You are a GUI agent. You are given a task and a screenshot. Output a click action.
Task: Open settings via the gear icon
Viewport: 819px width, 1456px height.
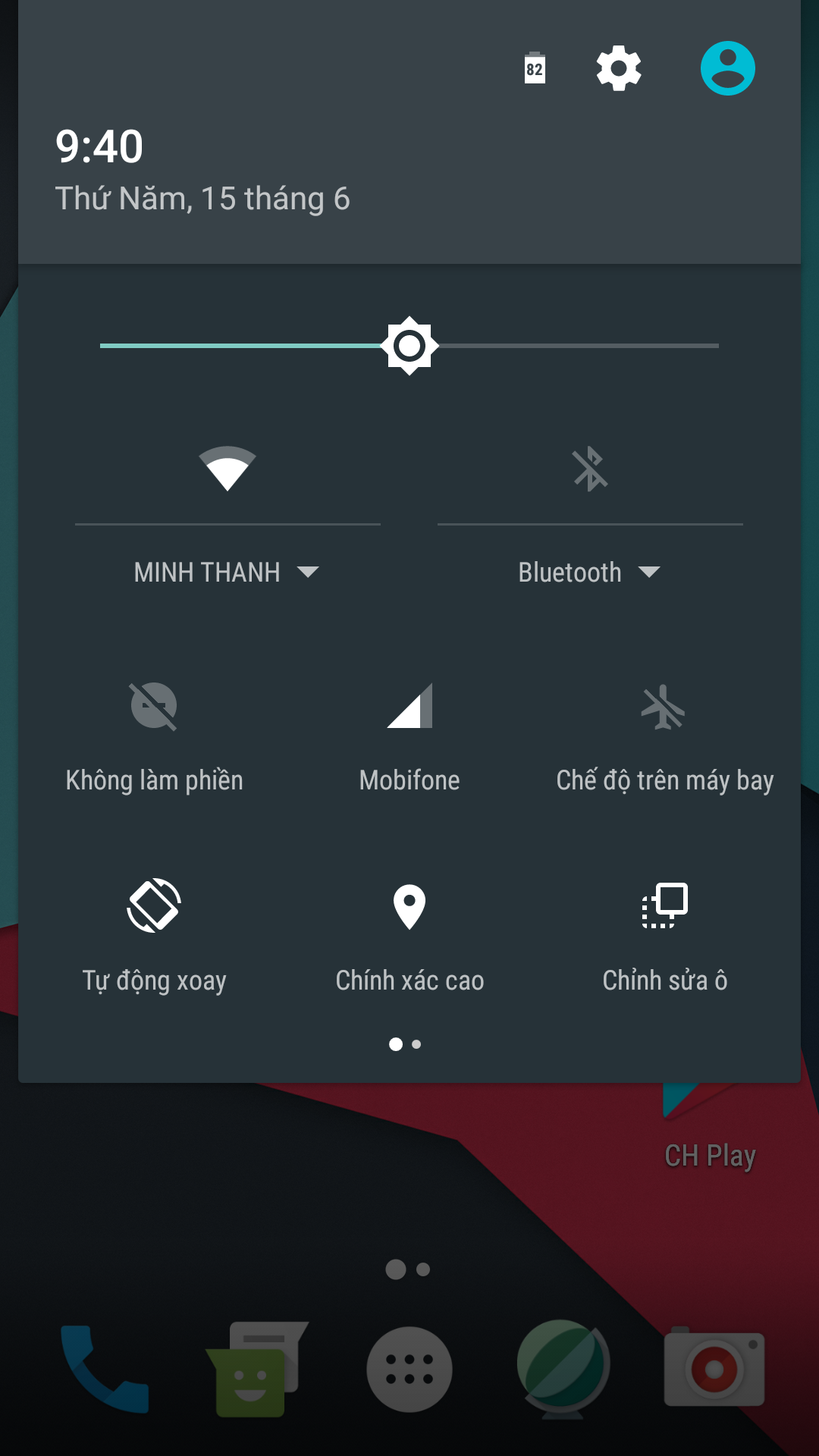click(x=619, y=68)
